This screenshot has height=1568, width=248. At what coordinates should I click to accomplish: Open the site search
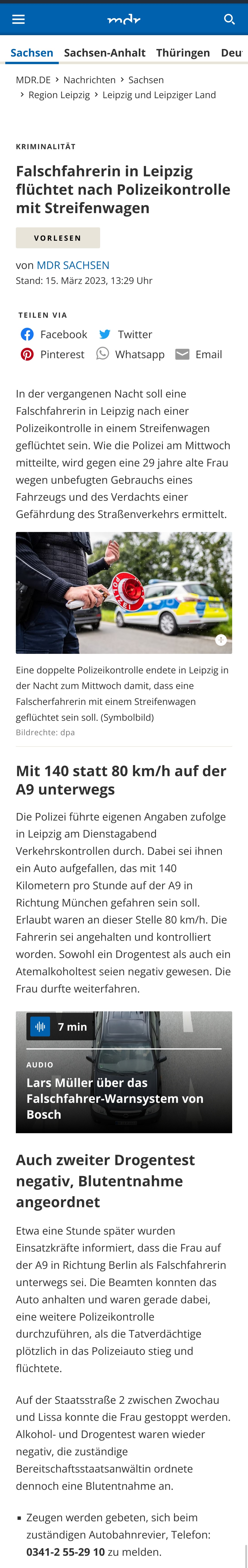point(229,20)
